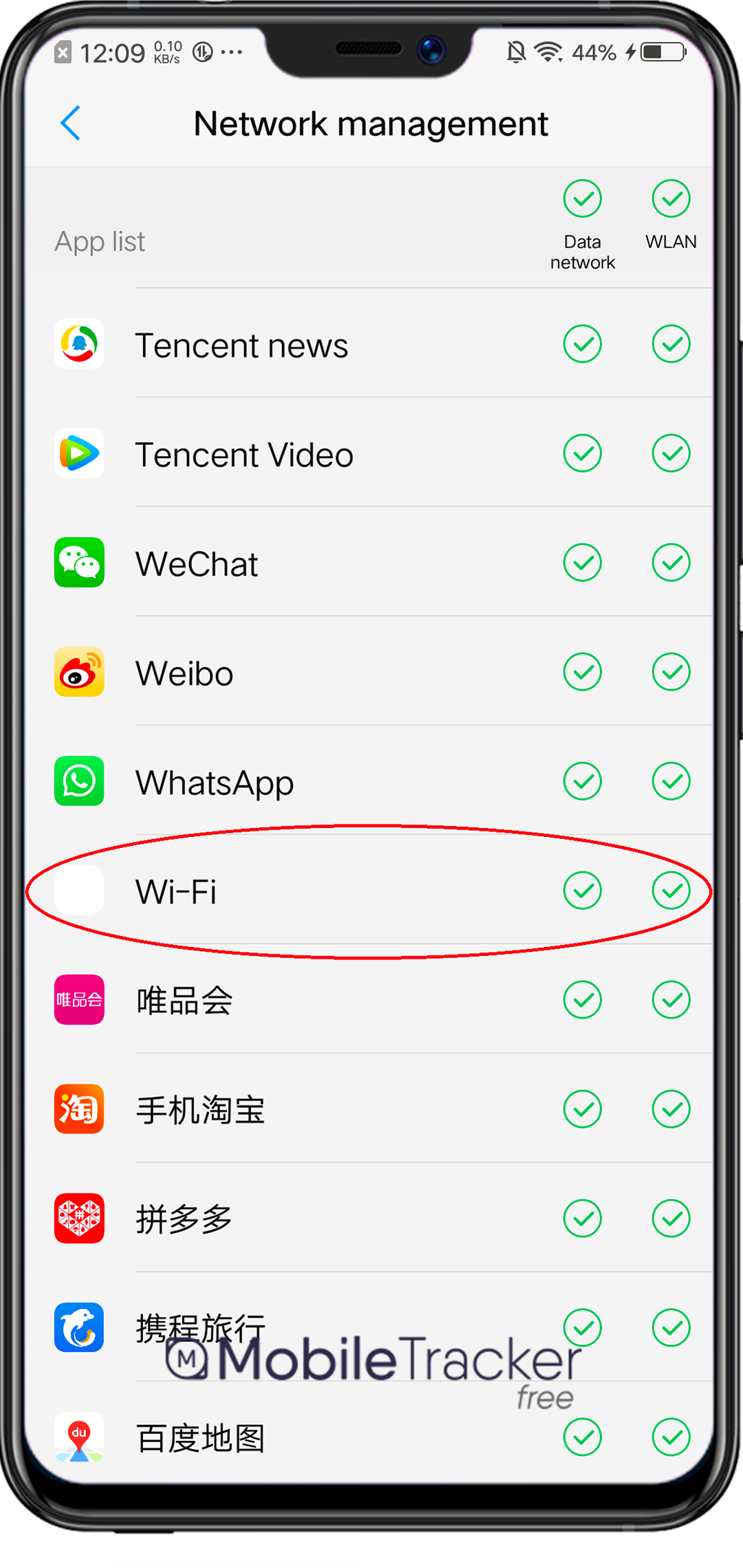Toggle WLAN for all apps
This screenshot has height=1568, width=743.
pyautogui.click(x=671, y=199)
